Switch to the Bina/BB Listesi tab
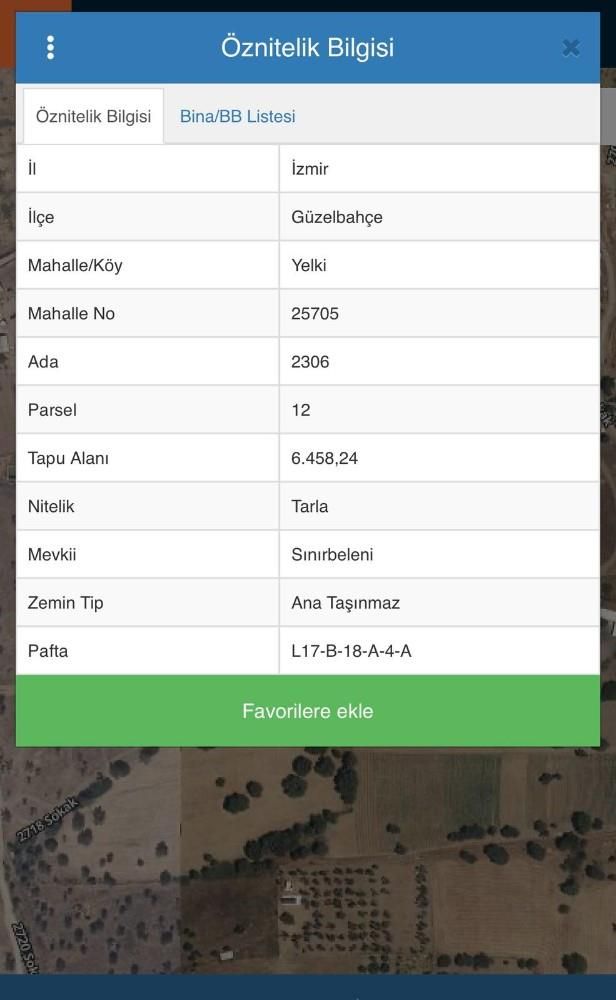 coord(237,116)
